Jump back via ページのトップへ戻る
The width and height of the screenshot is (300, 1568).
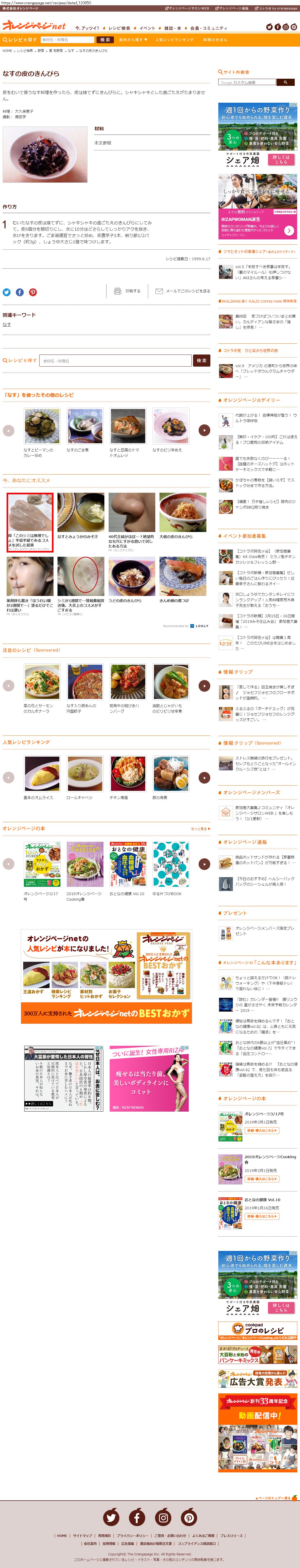tap(275, 1498)
